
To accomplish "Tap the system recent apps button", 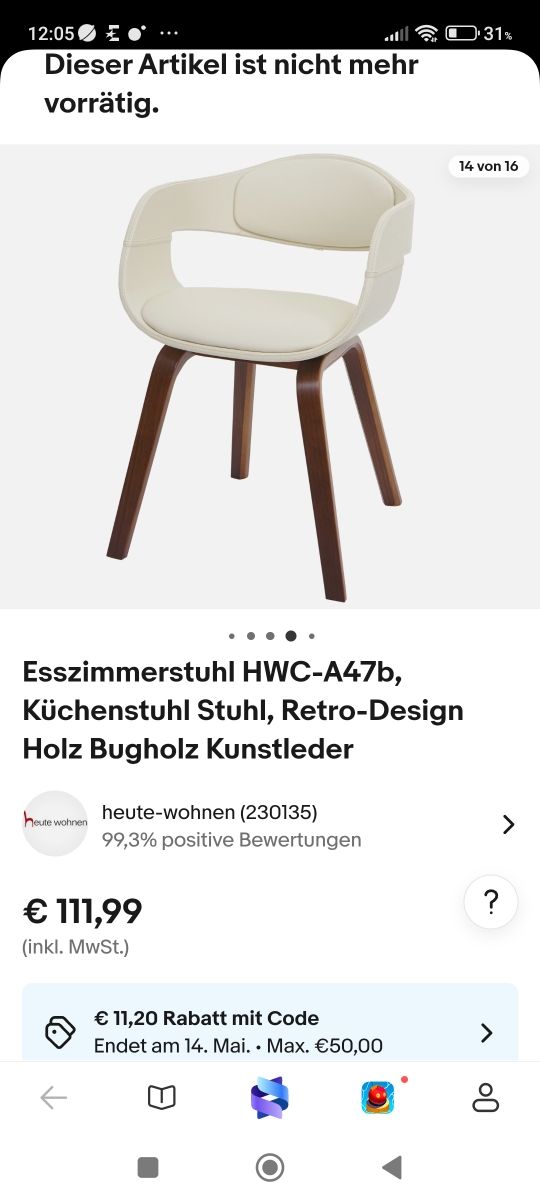I will [x=148, y=1167].
